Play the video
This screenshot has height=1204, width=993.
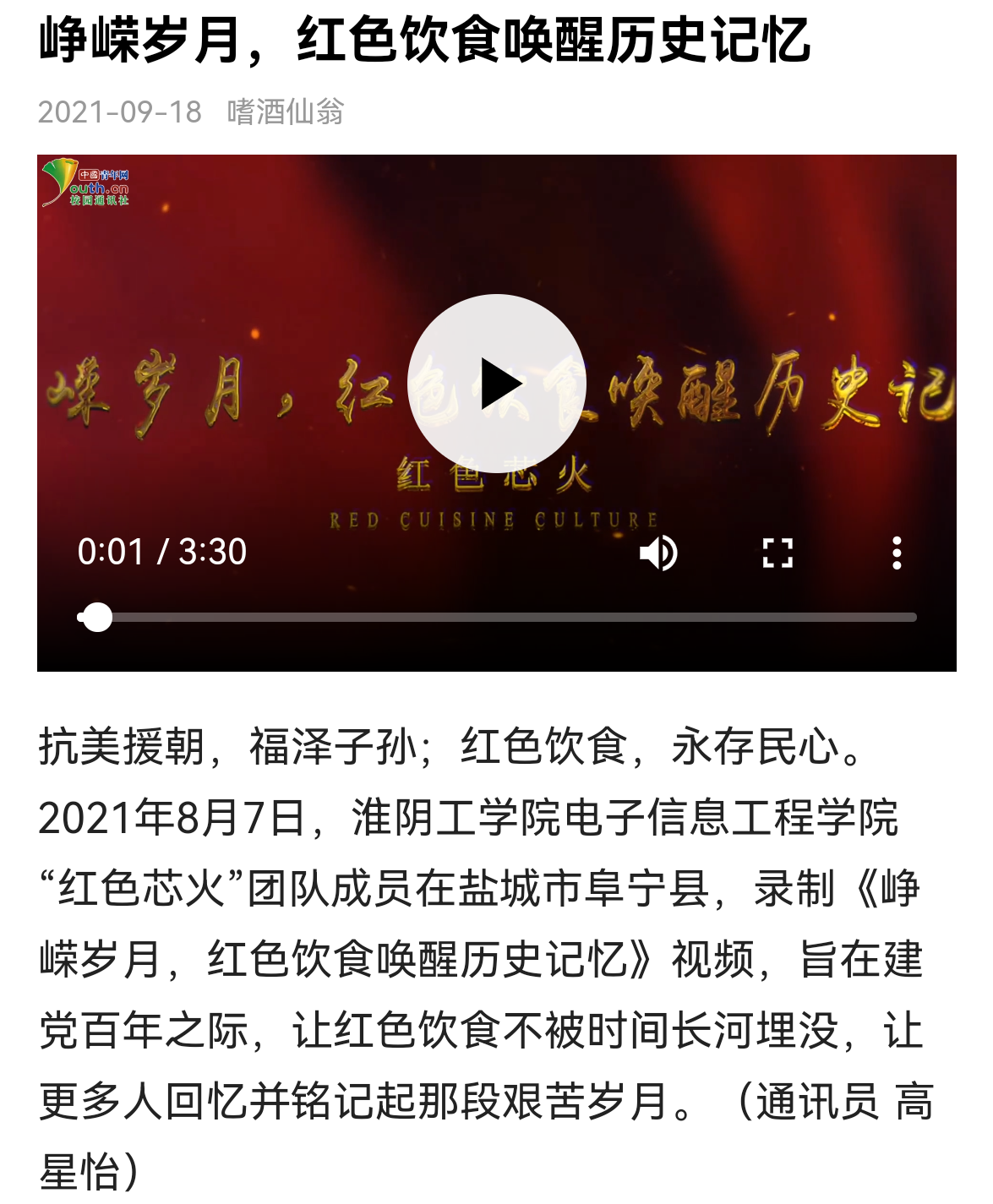click(x=497, y=384)
